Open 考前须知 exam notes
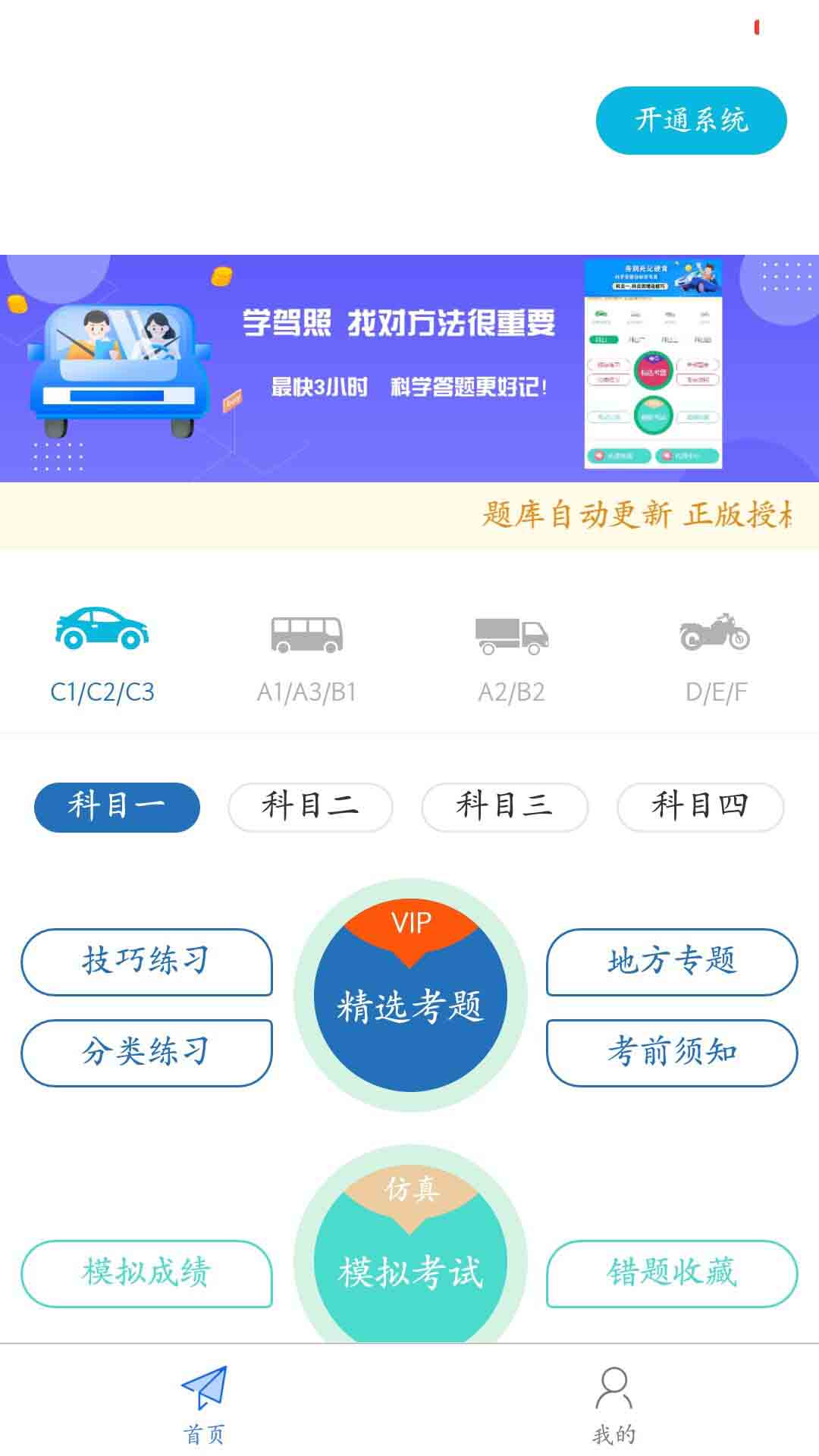Screen dimensions: 819x1456 pos(672,1051)
